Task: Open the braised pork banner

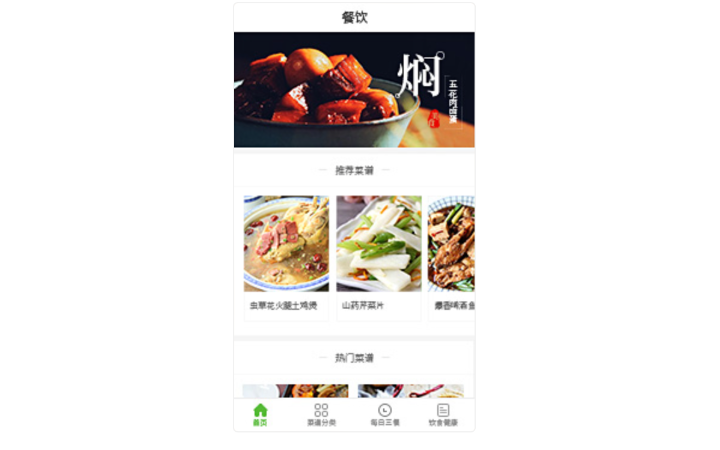Action: coord(354,90)
